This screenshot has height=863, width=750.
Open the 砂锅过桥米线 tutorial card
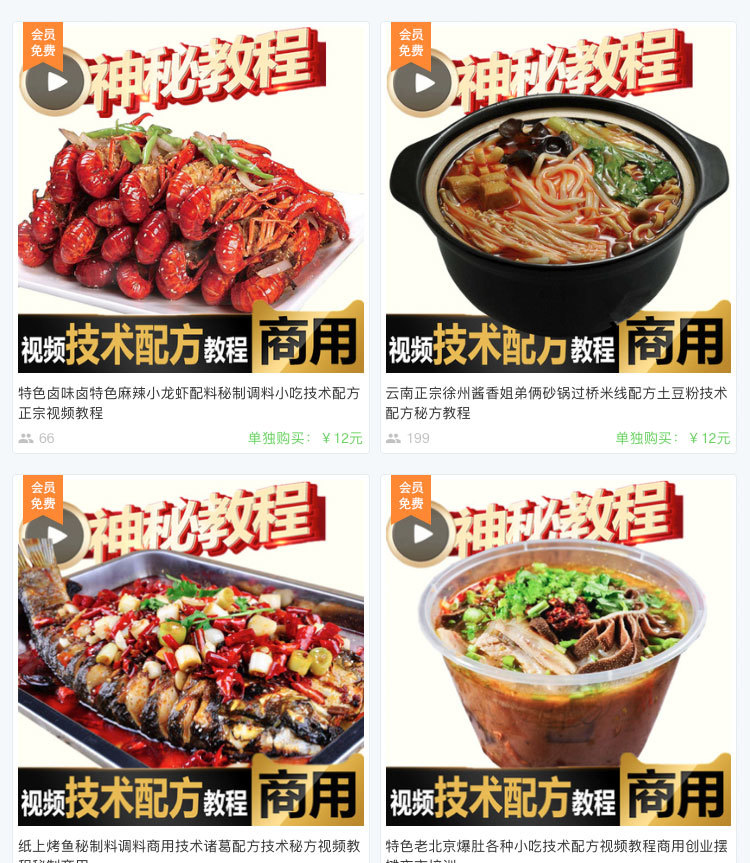click(x=558, y=200)
